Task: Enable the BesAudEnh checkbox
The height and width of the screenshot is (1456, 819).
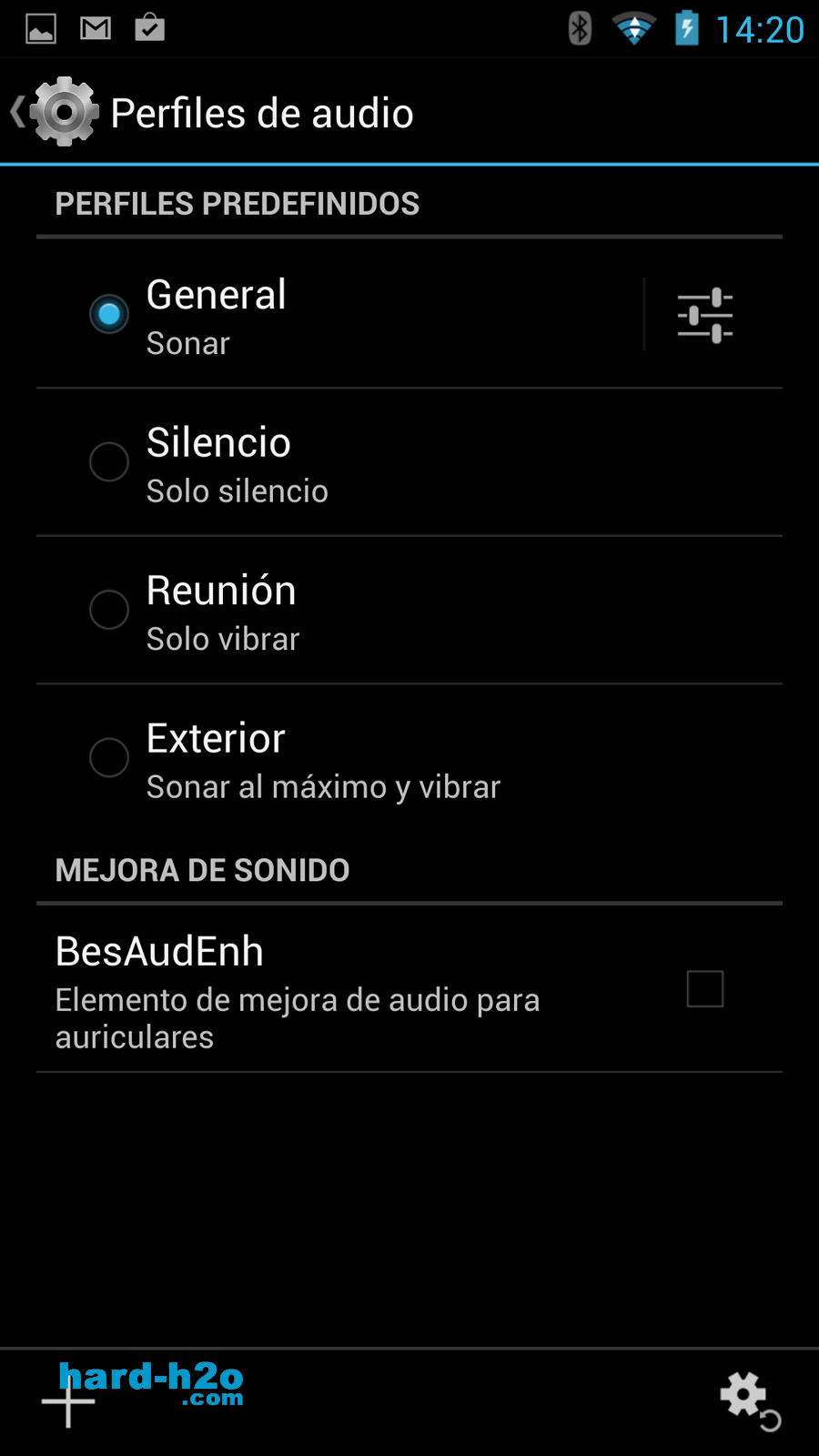Action: (705, 989)
